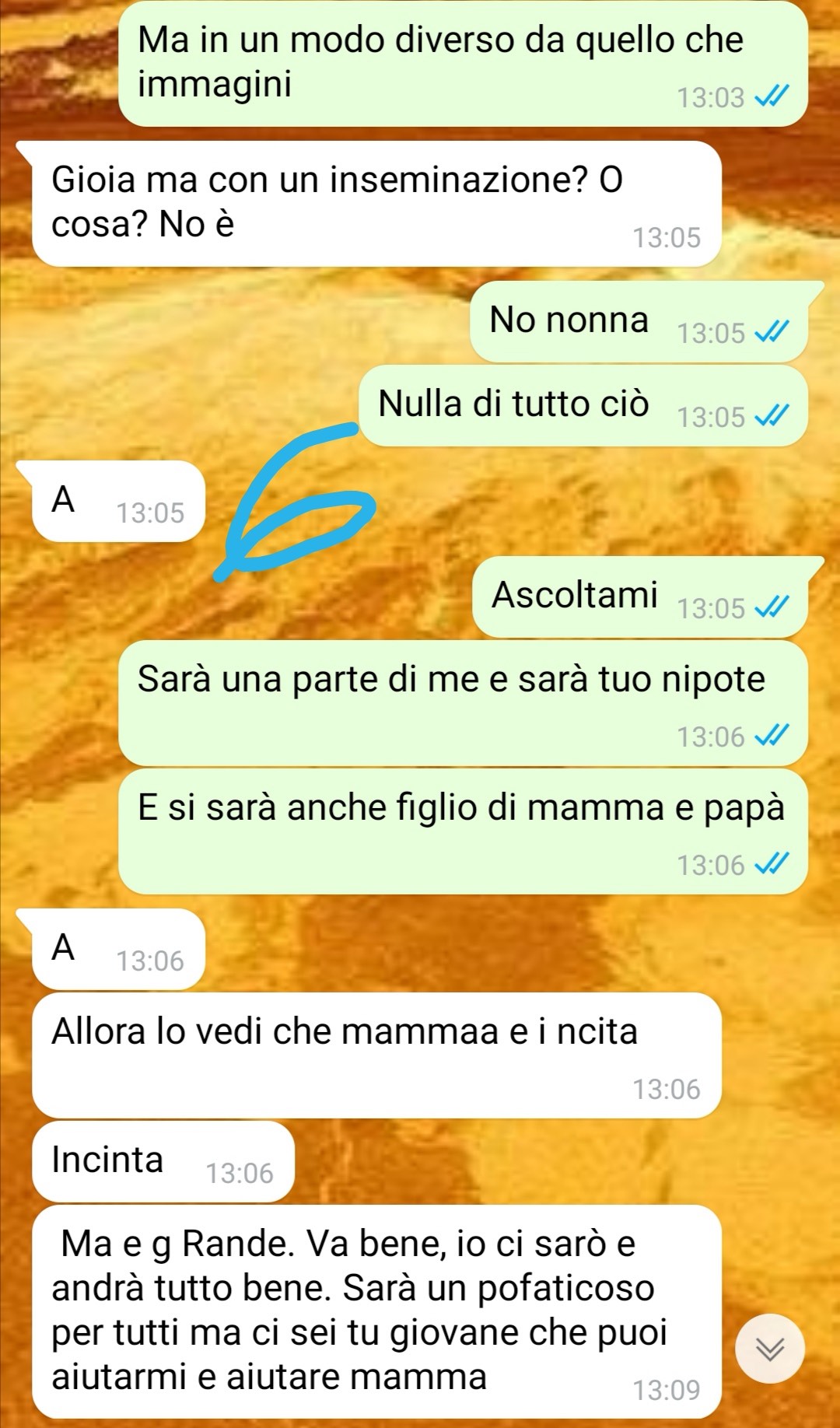Image resolution: width=840 pixels, height=1428 pixels.
Task: Jump to the latest messages
Action: coord(770,1349)
